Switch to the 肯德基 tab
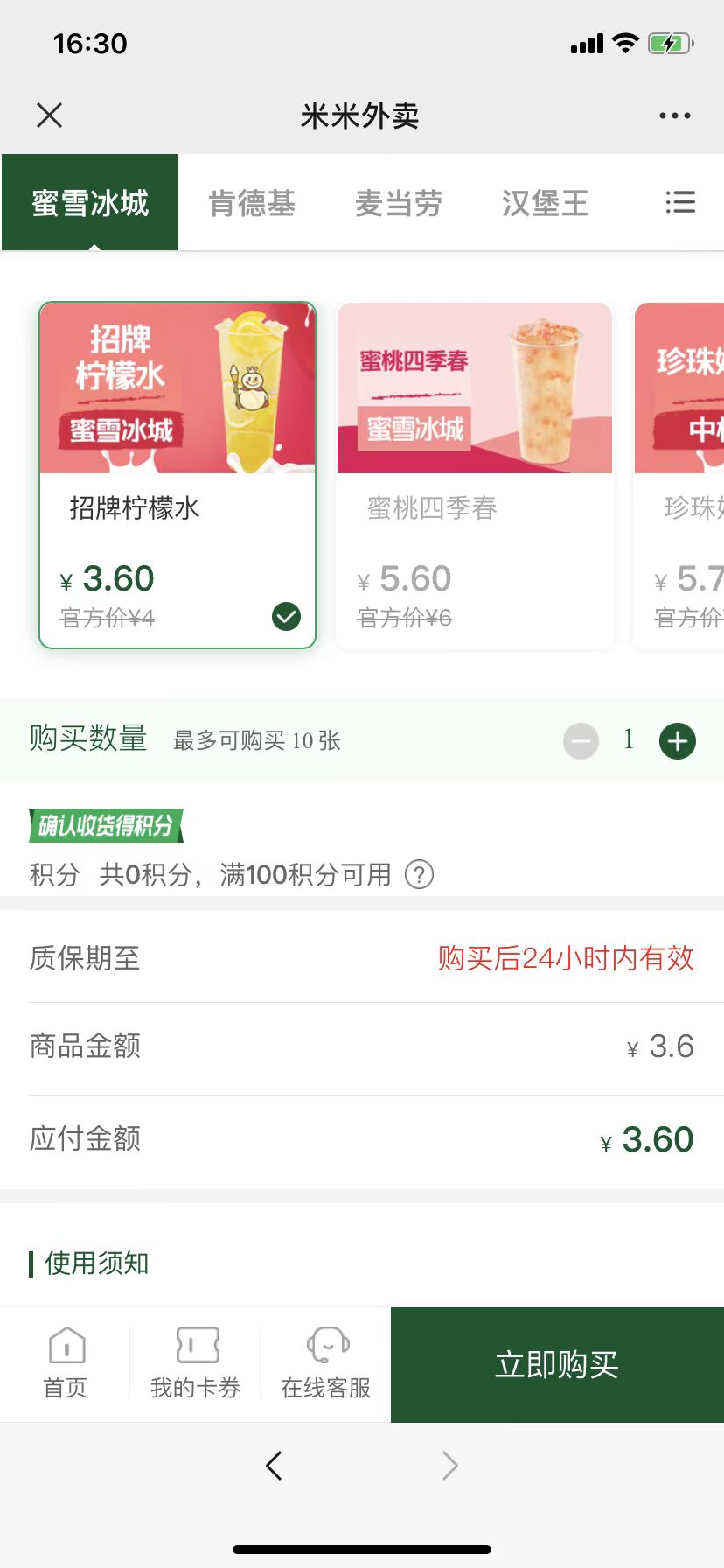The width and height of the screenshot is (724, 1568). (x=252, y=204)
